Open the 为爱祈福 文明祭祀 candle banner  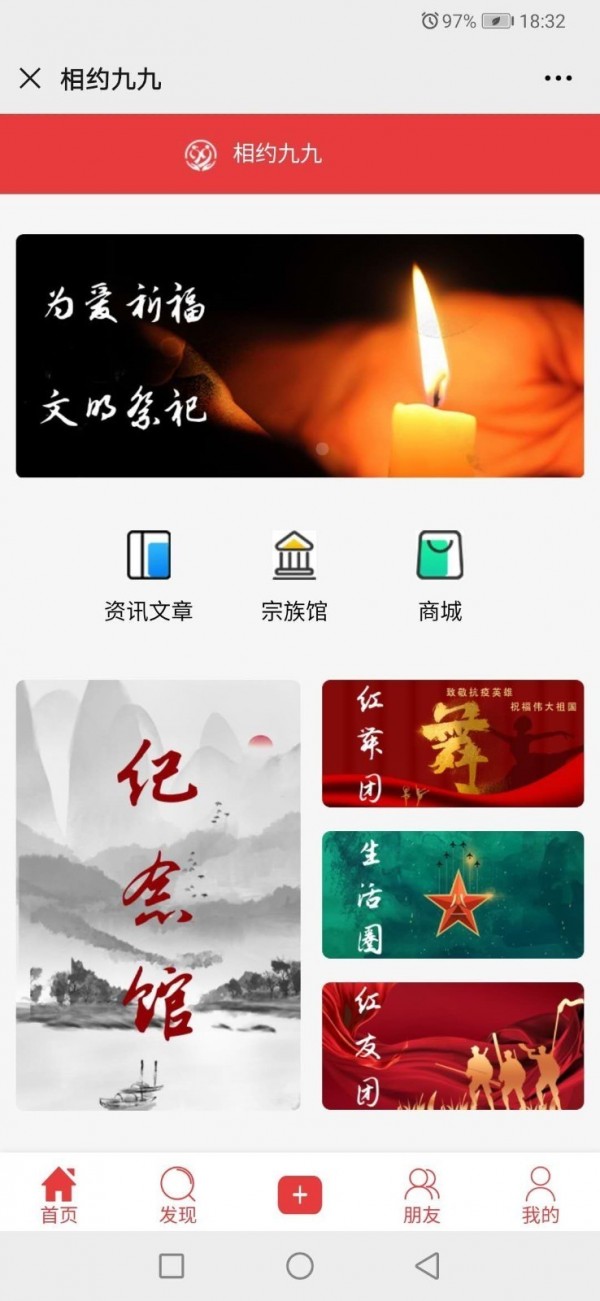pyautogui.click(x=300, y=356)
